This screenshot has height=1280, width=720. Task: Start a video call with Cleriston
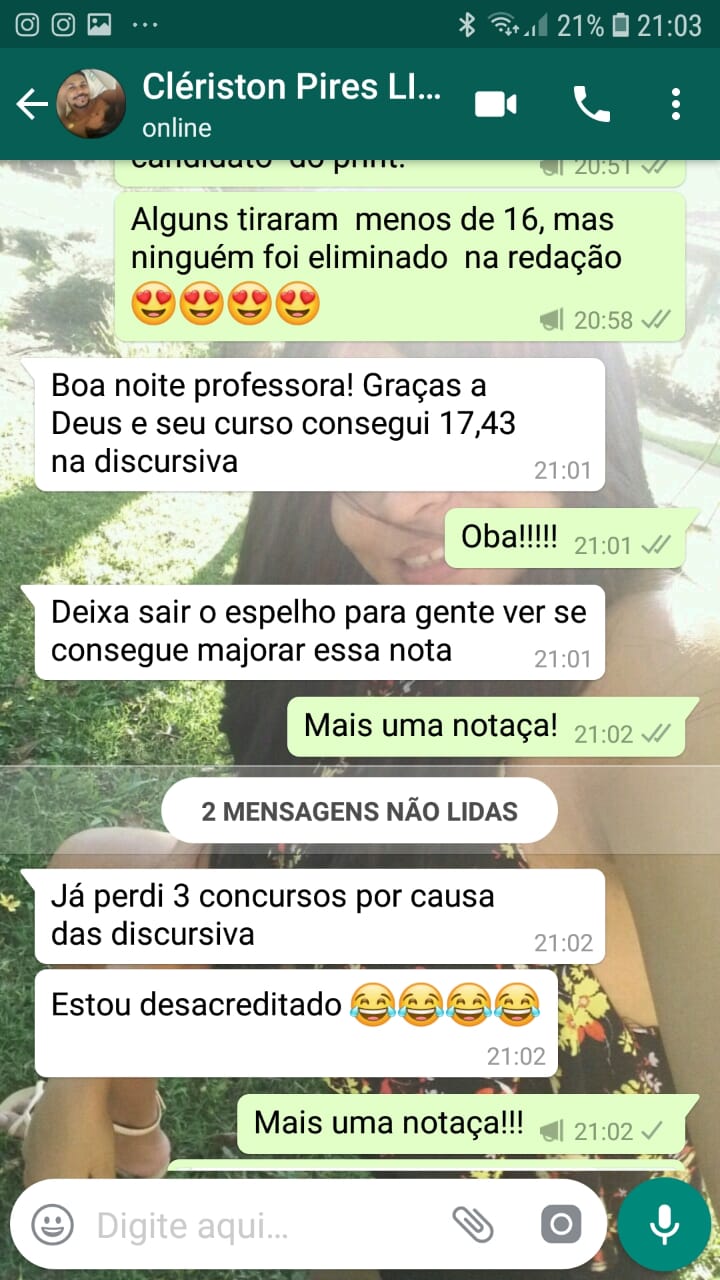tap(496, 104)
